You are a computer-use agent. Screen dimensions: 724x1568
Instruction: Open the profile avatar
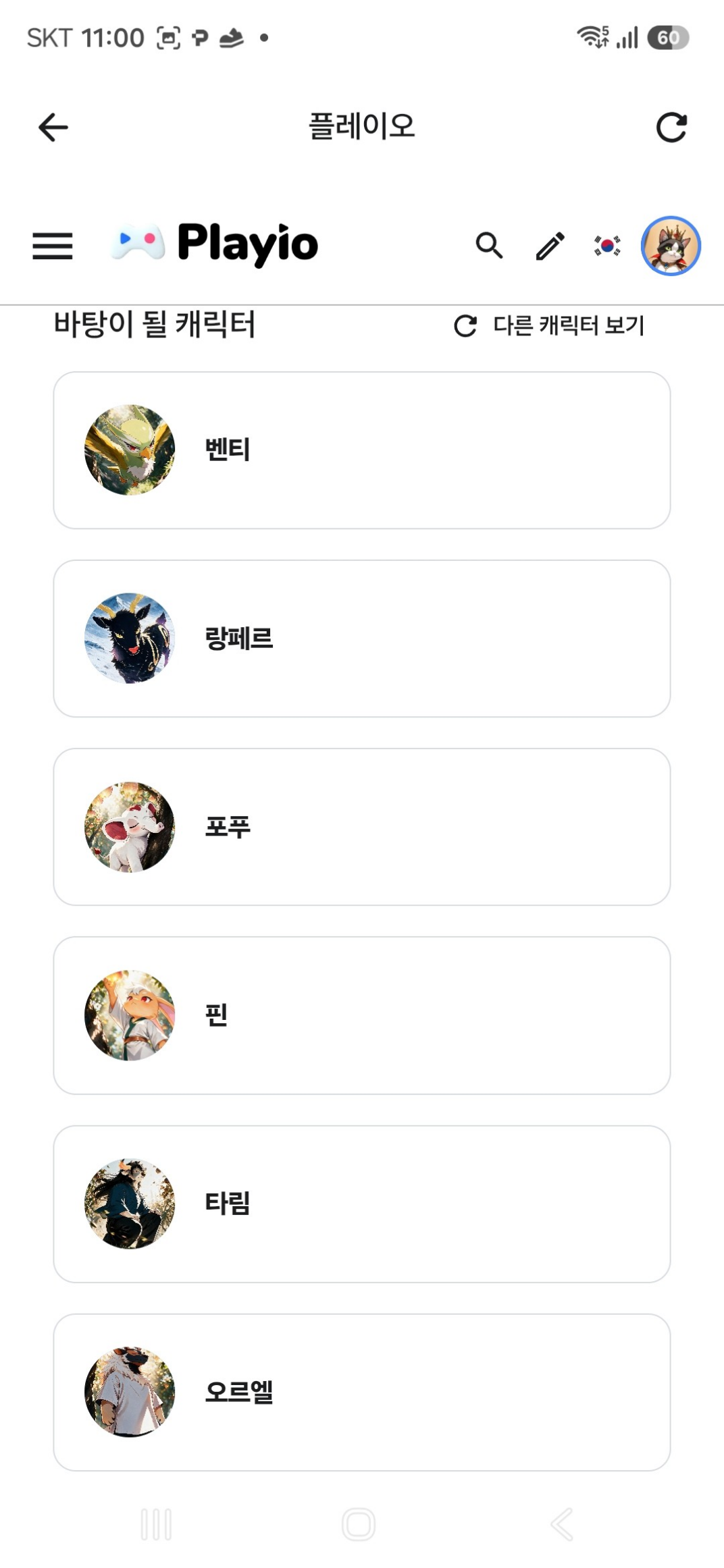pos(671,246)
